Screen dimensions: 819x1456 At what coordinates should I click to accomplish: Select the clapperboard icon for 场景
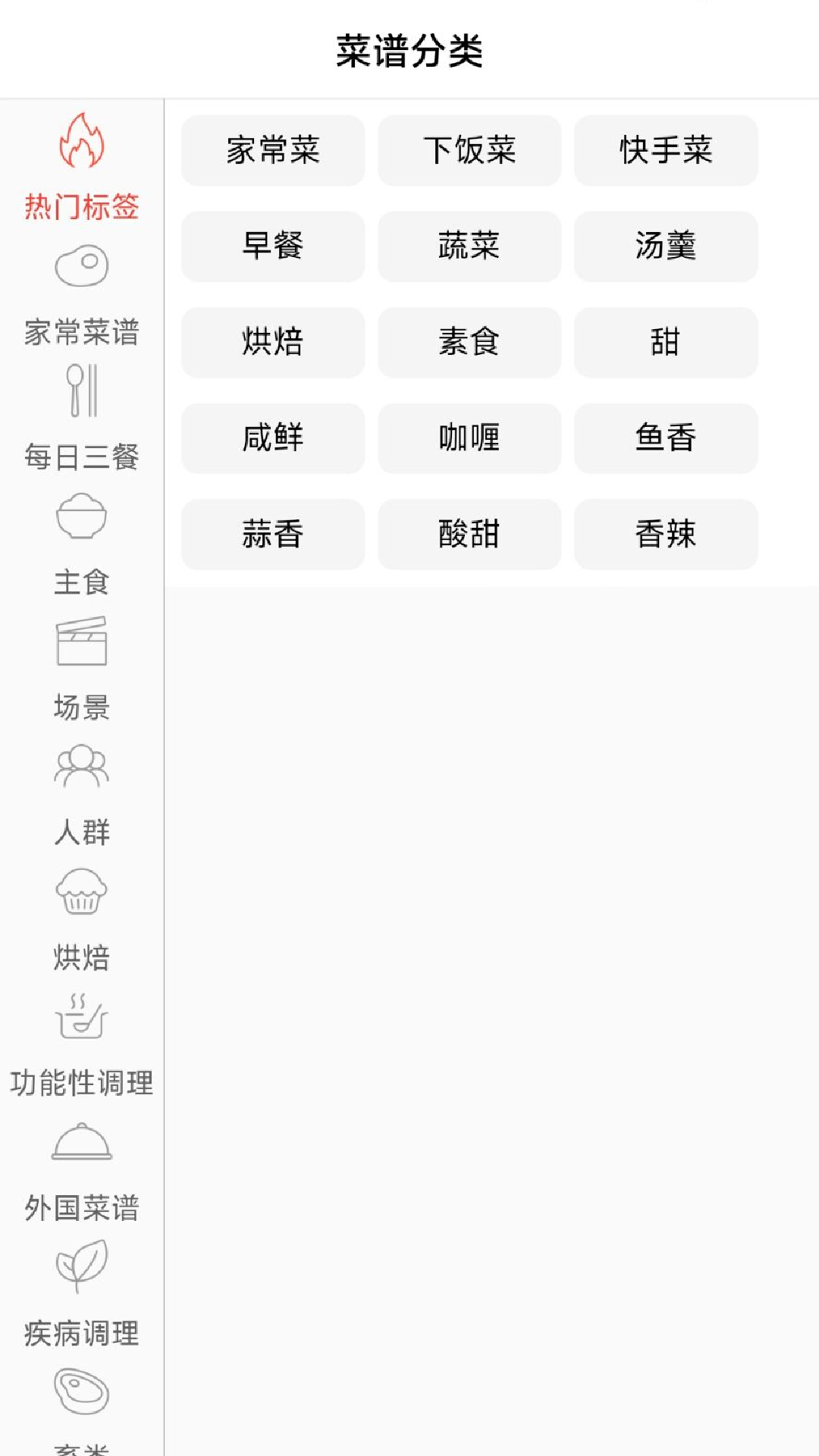point(81,642)
